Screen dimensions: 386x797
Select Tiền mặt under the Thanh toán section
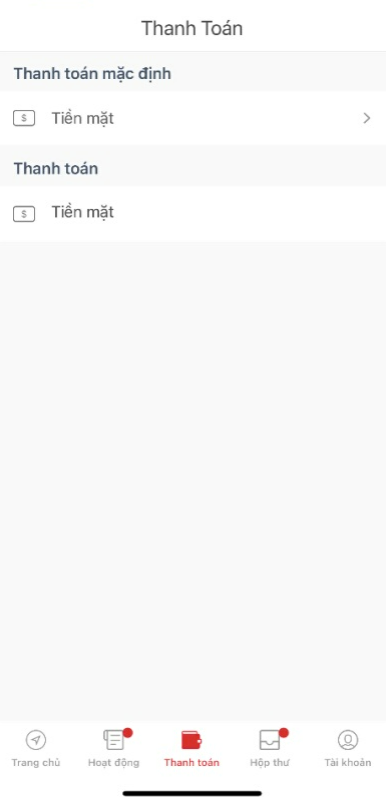click(193, 213)
